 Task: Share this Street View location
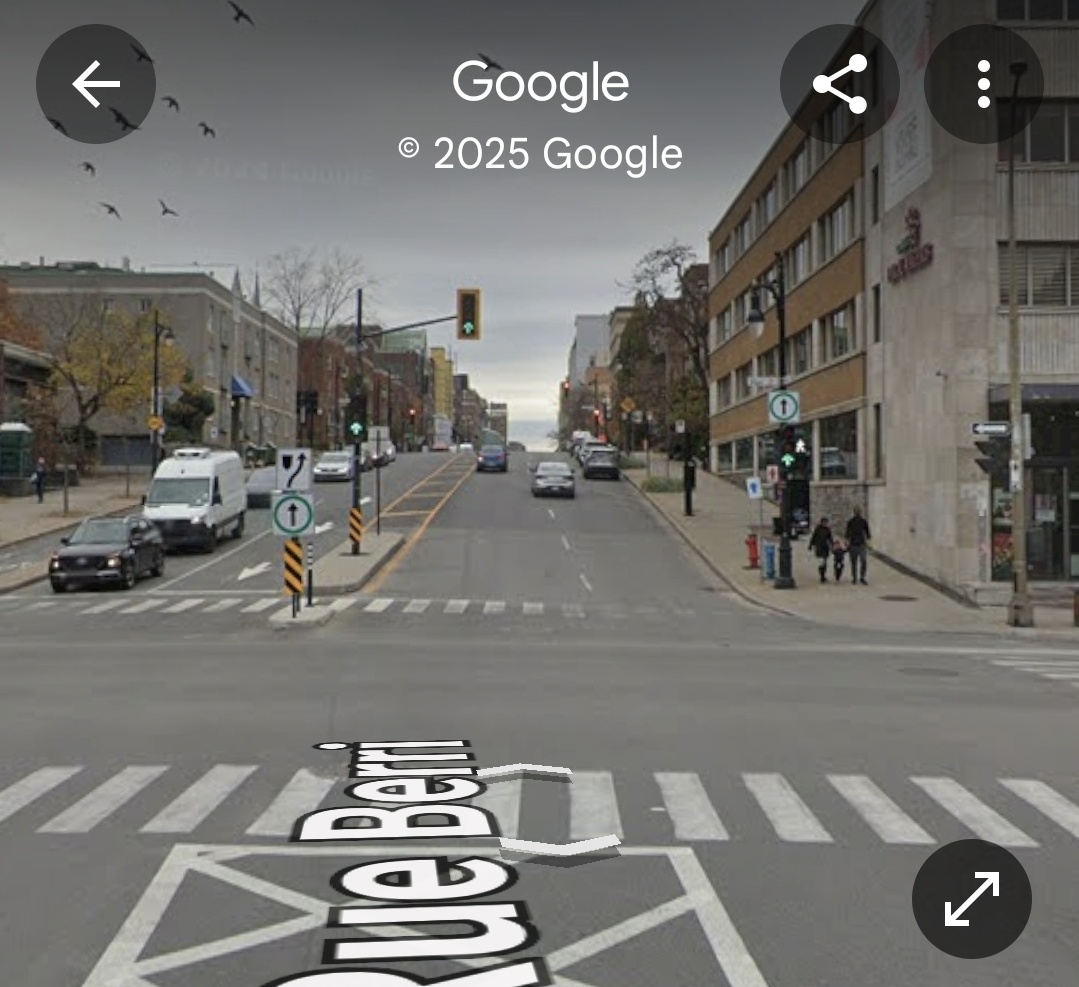tap(839, 84)
